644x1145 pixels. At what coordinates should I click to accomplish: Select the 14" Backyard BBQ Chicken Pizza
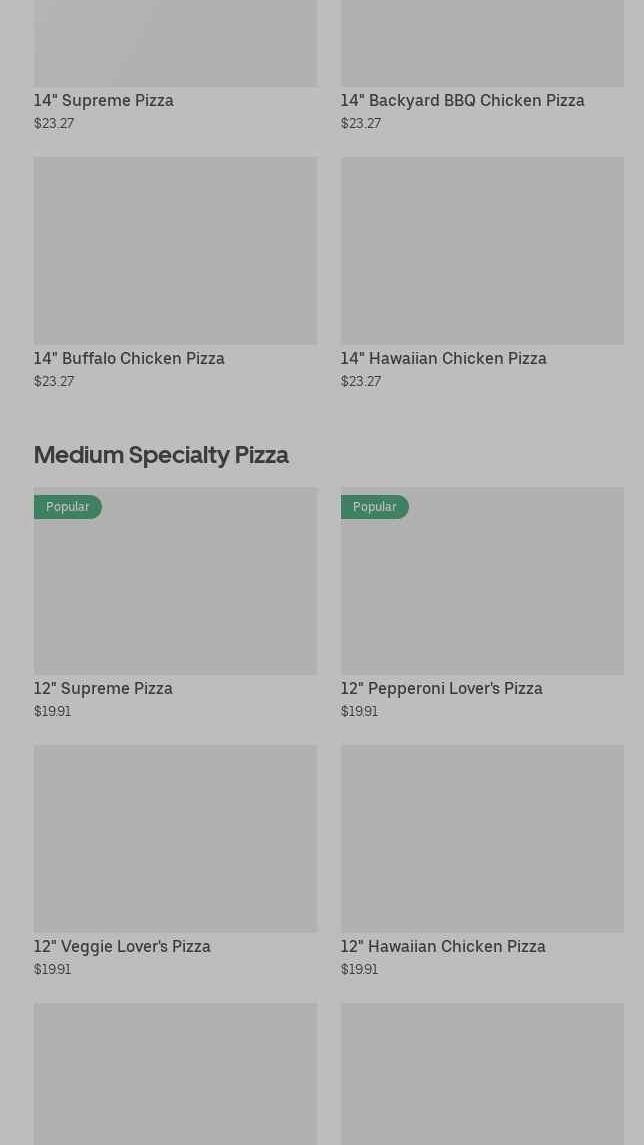482,60
